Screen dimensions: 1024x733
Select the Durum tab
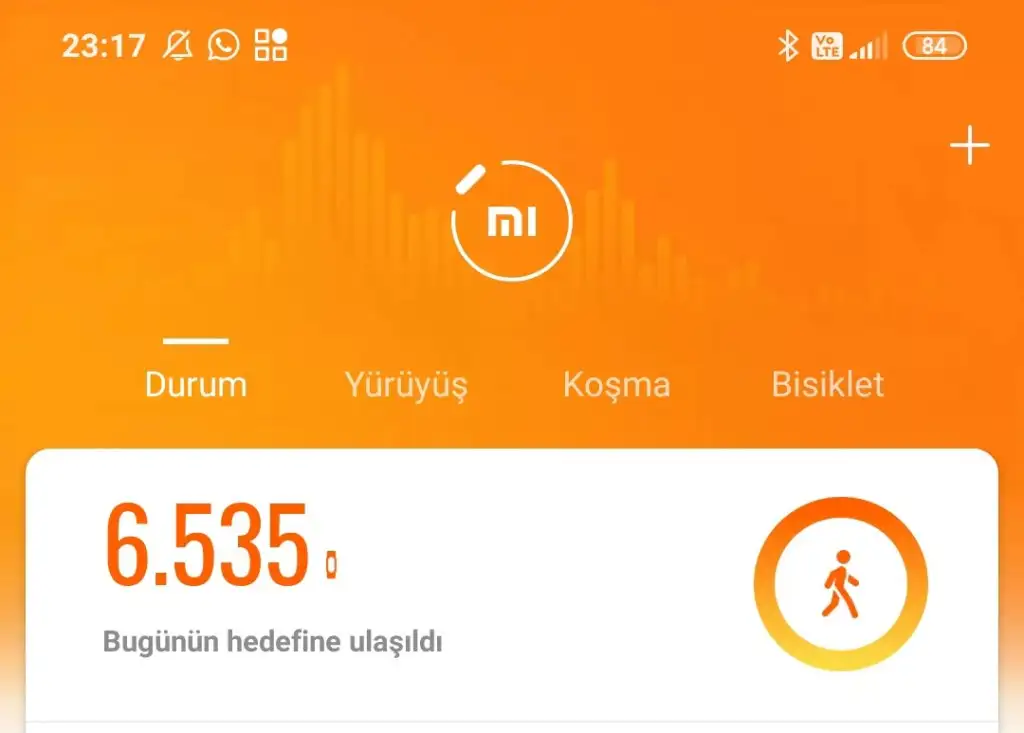(x=196, y=385)
